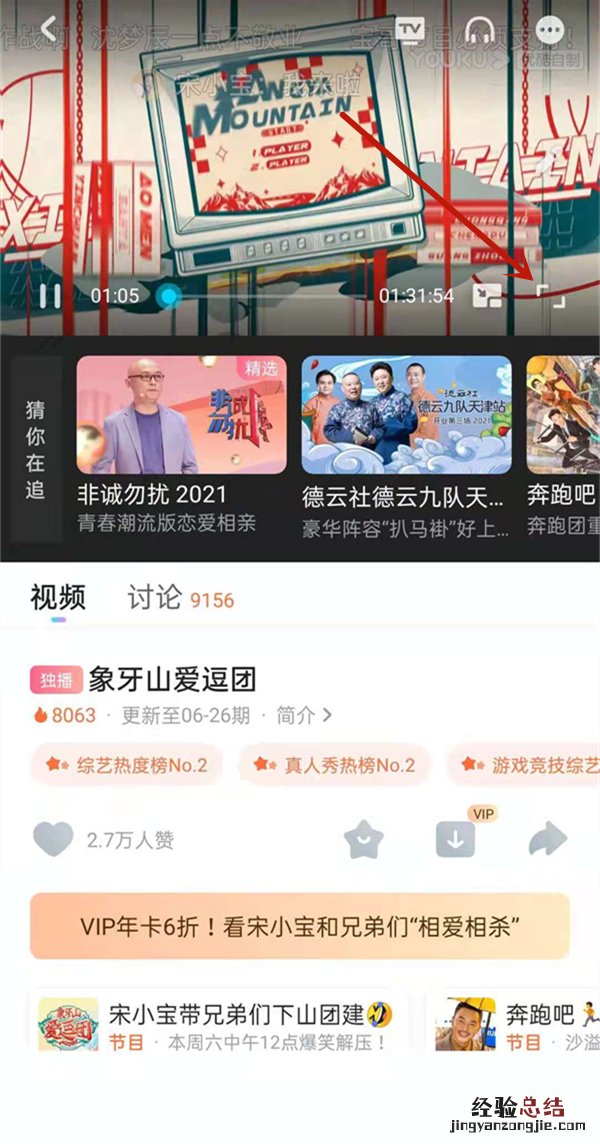Open 综艺热度榜No.2 ranking chip
The width and height of the screenshot is (600, 1144).
(126, 765)
